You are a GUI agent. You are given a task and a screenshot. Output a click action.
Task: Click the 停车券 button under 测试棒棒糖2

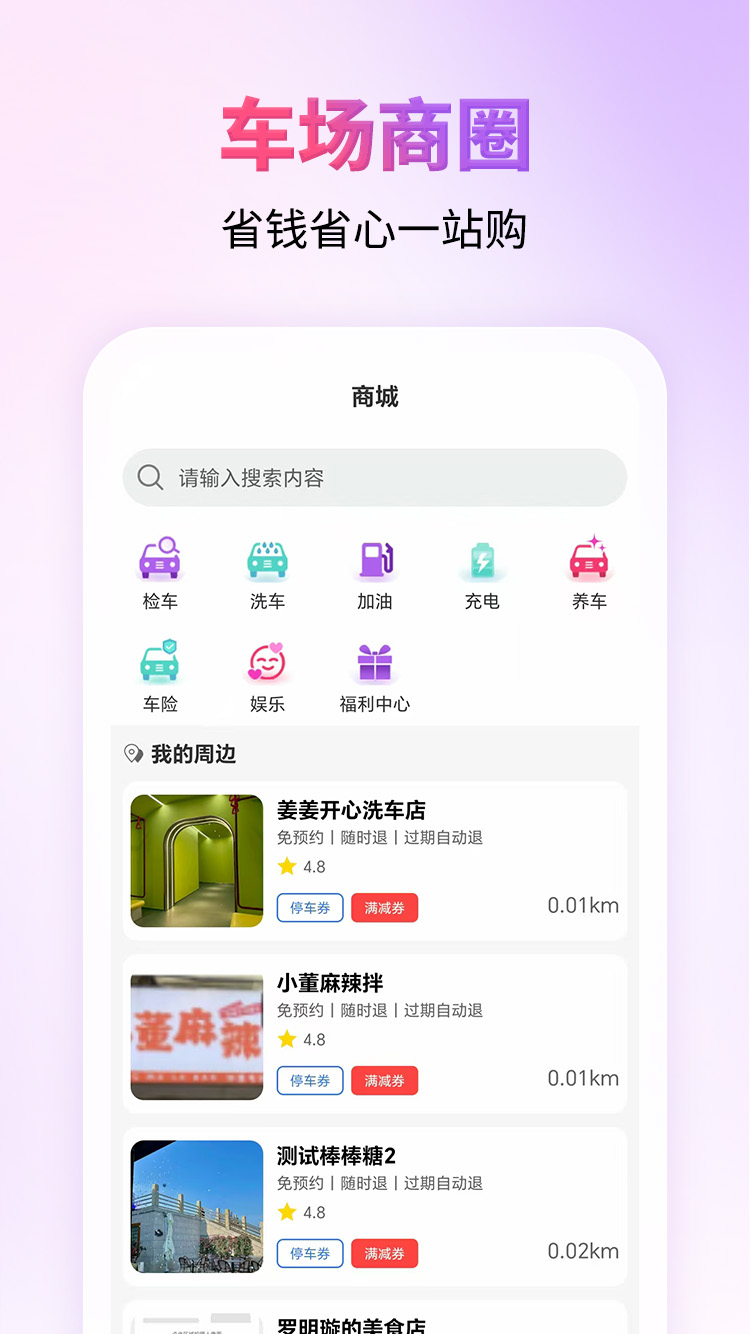point(309,1253)
